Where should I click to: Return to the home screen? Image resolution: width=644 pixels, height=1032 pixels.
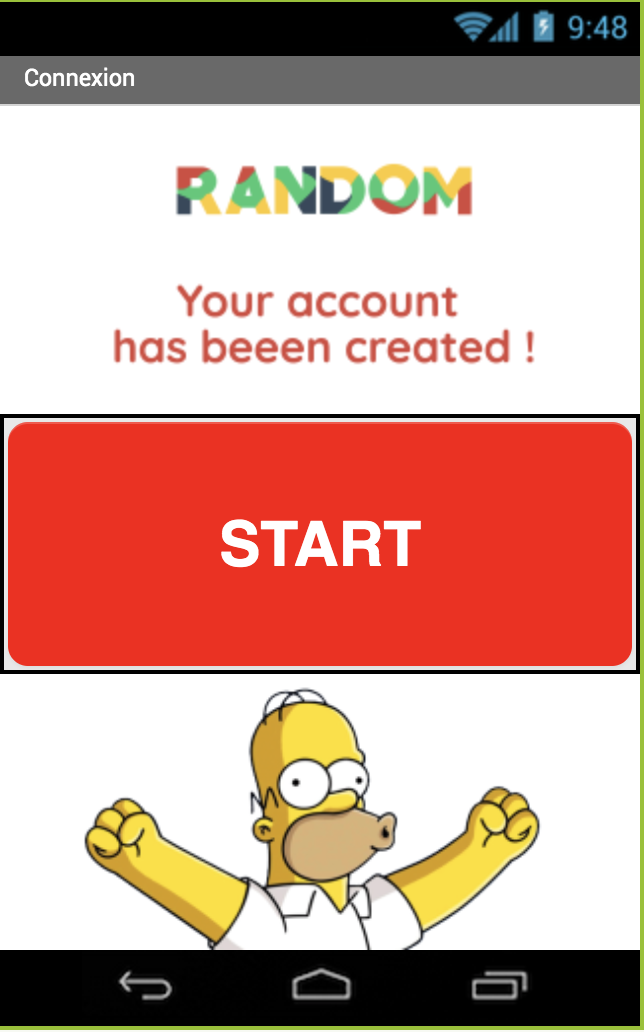(321, 985)
